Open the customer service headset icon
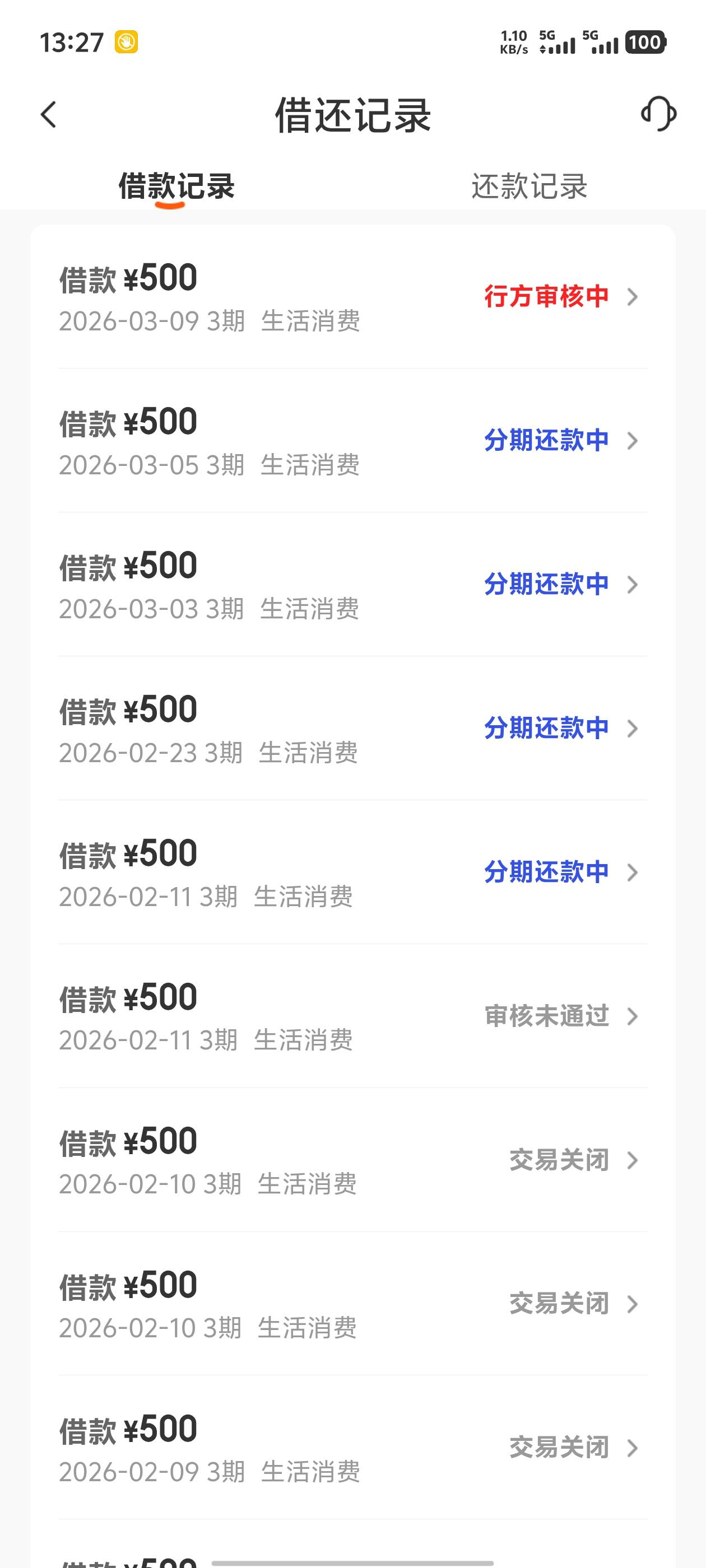The height and width of the screenshot is (1568, 706). [658, 114]
